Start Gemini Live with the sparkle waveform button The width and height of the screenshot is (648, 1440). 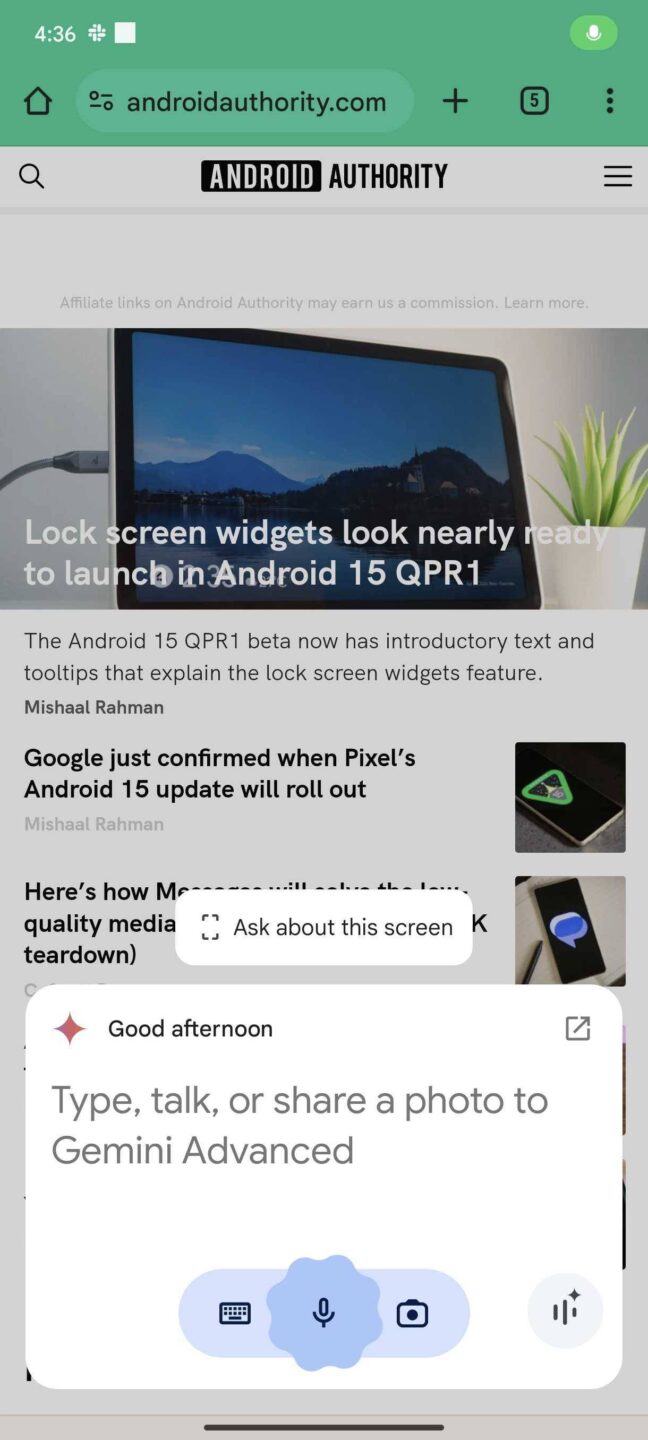pos(565,1309)
